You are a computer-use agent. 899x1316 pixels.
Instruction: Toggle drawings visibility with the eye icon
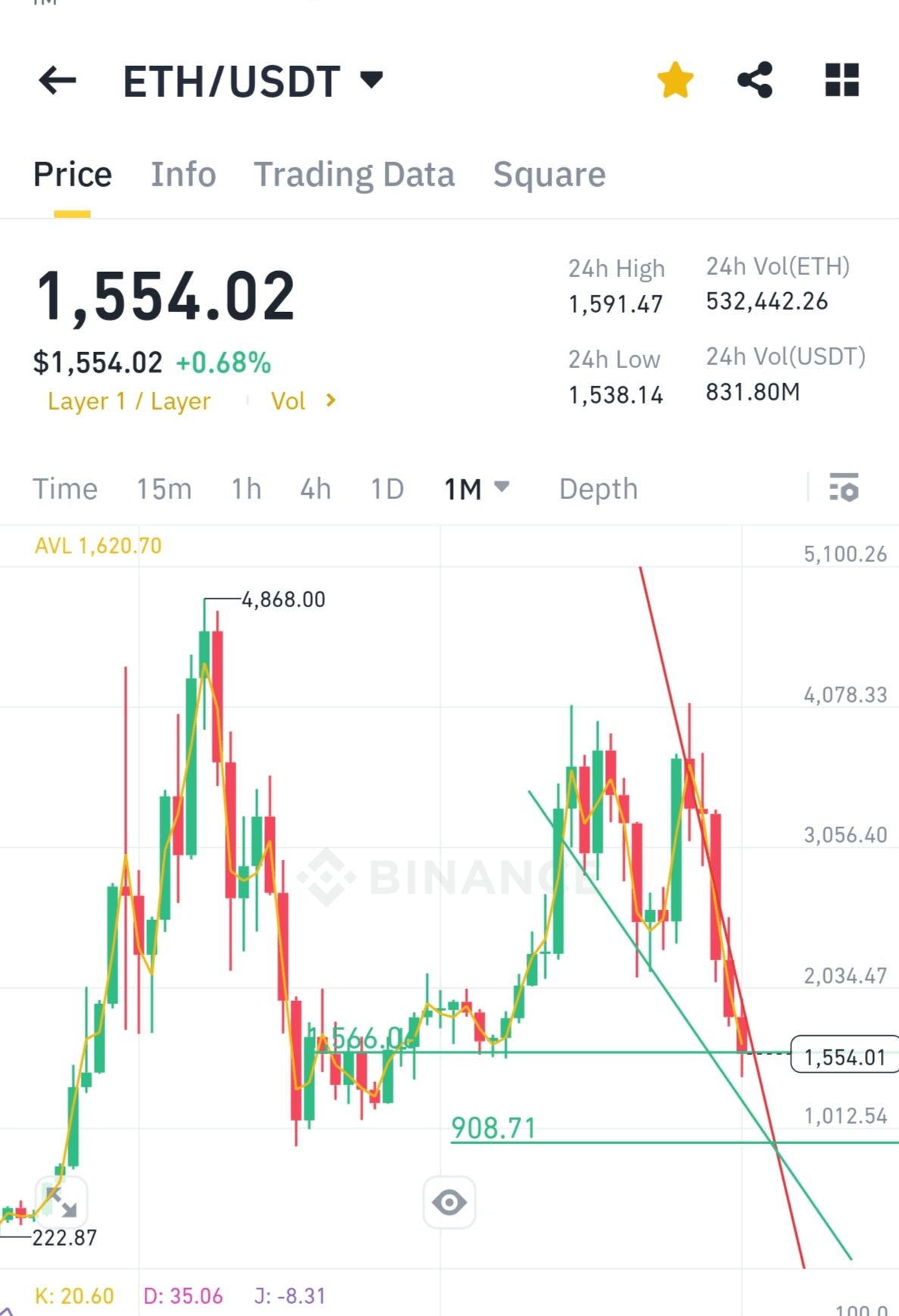point(449,1202)
